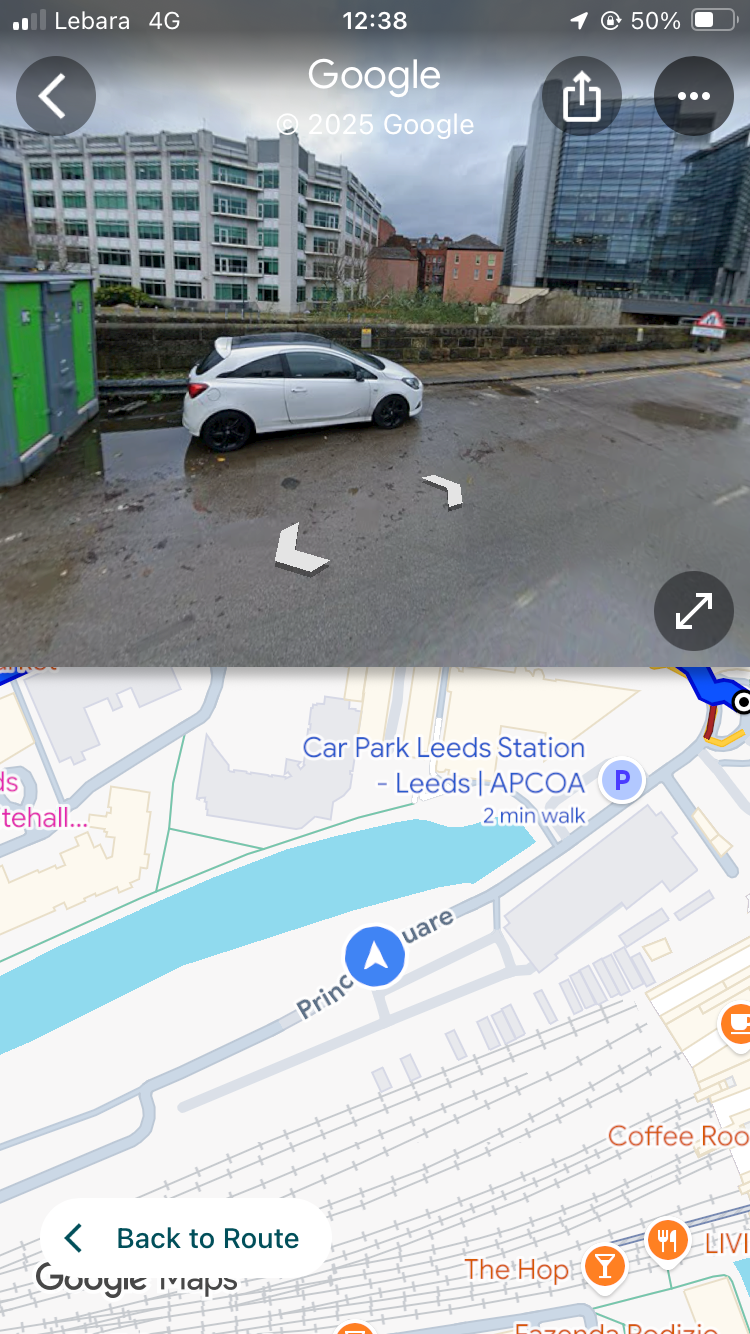Open the Coffee Room cafe marker
750x1334 pixels.
tap(736, 1024)
